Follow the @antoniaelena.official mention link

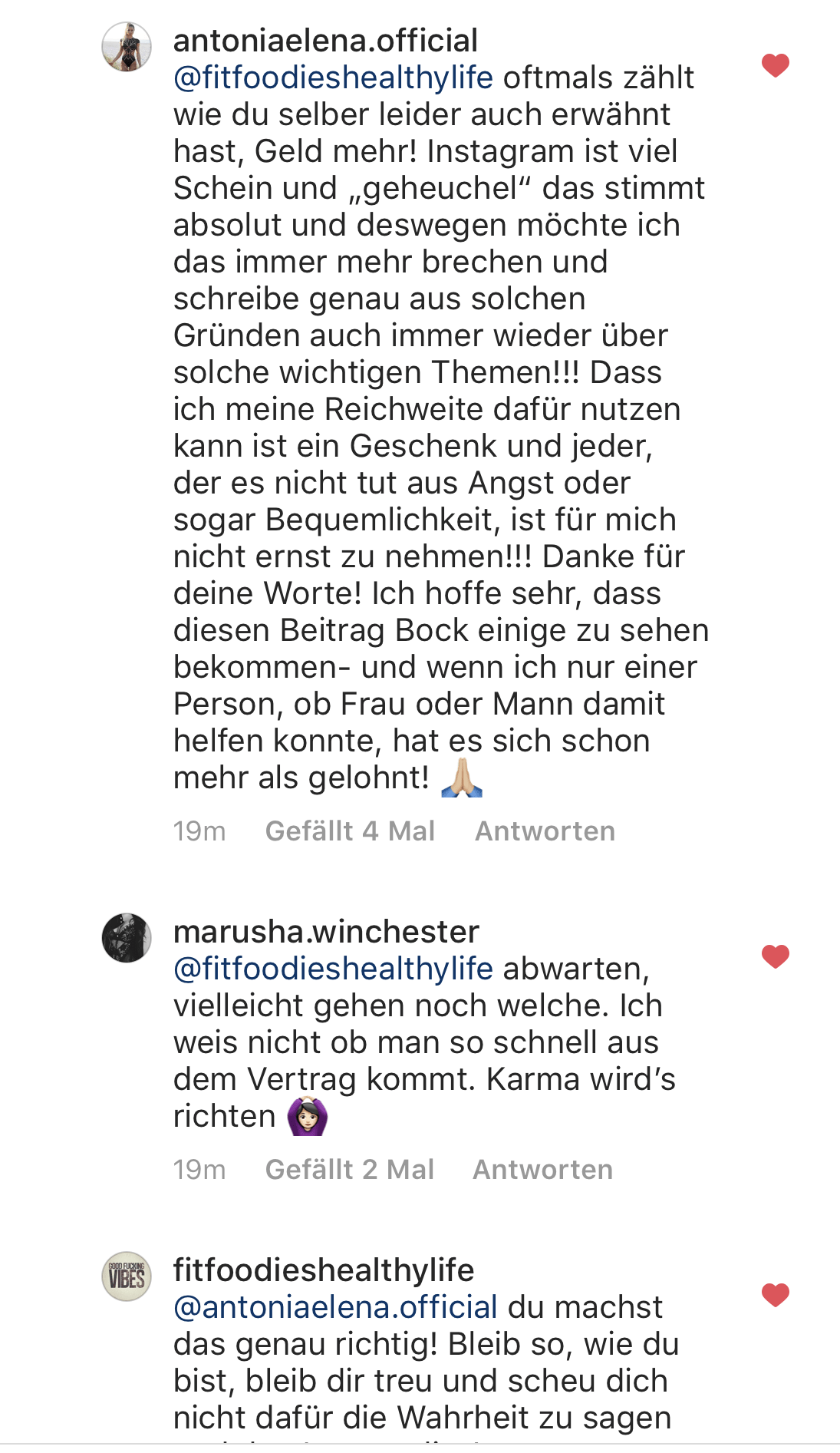click(x=335, y=1307)
